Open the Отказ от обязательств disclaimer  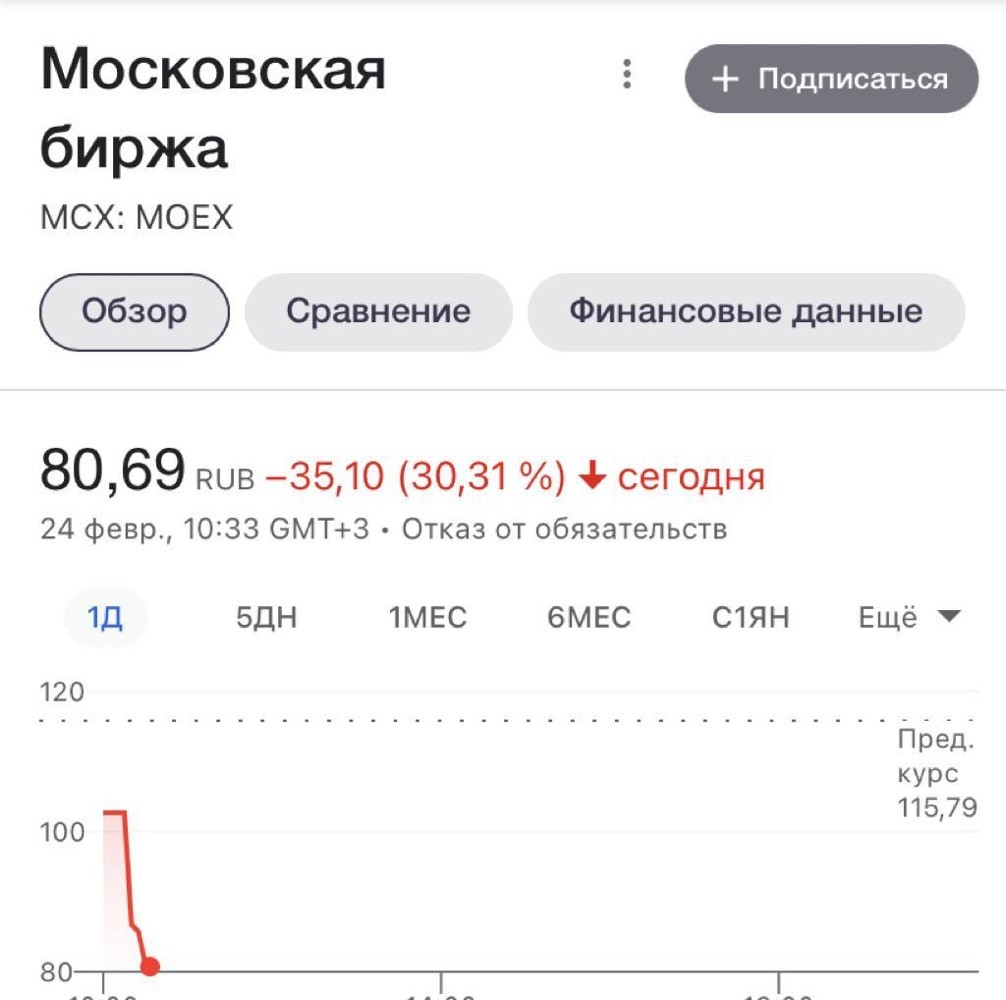(x=565, y=530)
